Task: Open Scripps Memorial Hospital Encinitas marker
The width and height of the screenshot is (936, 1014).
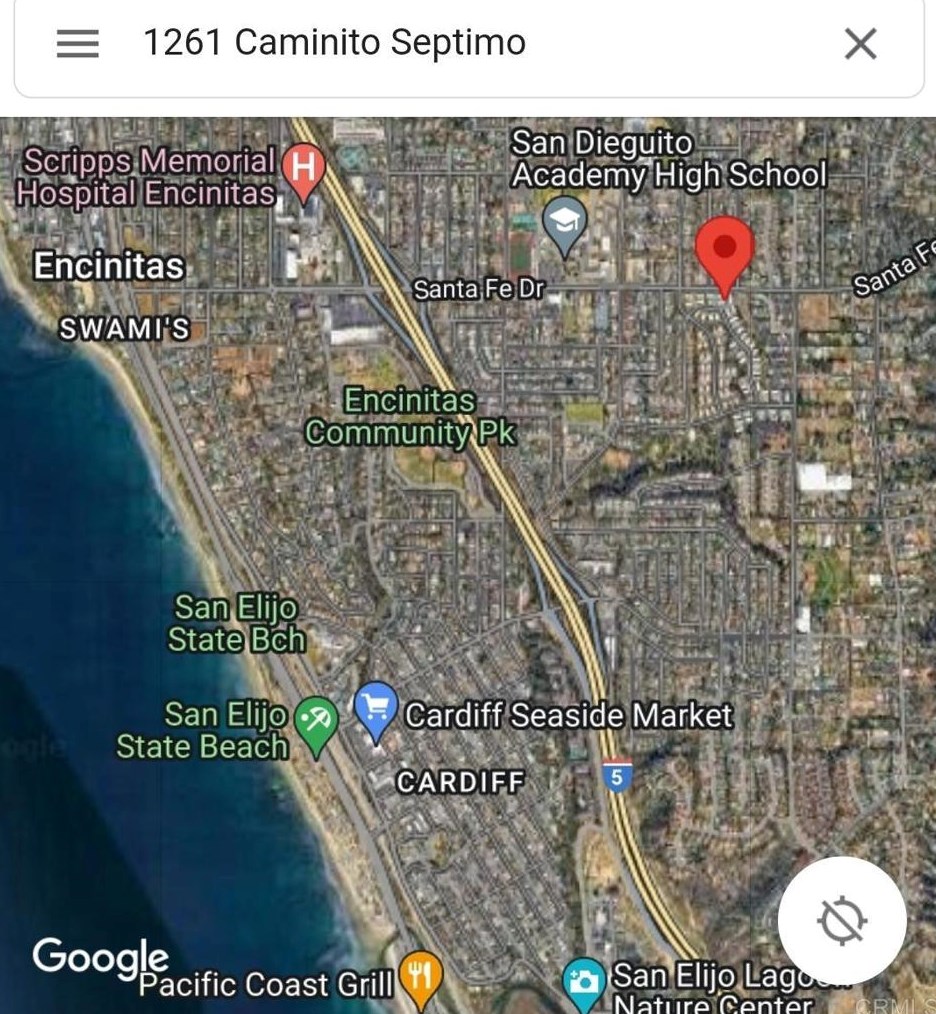Action: pos(301,170)
